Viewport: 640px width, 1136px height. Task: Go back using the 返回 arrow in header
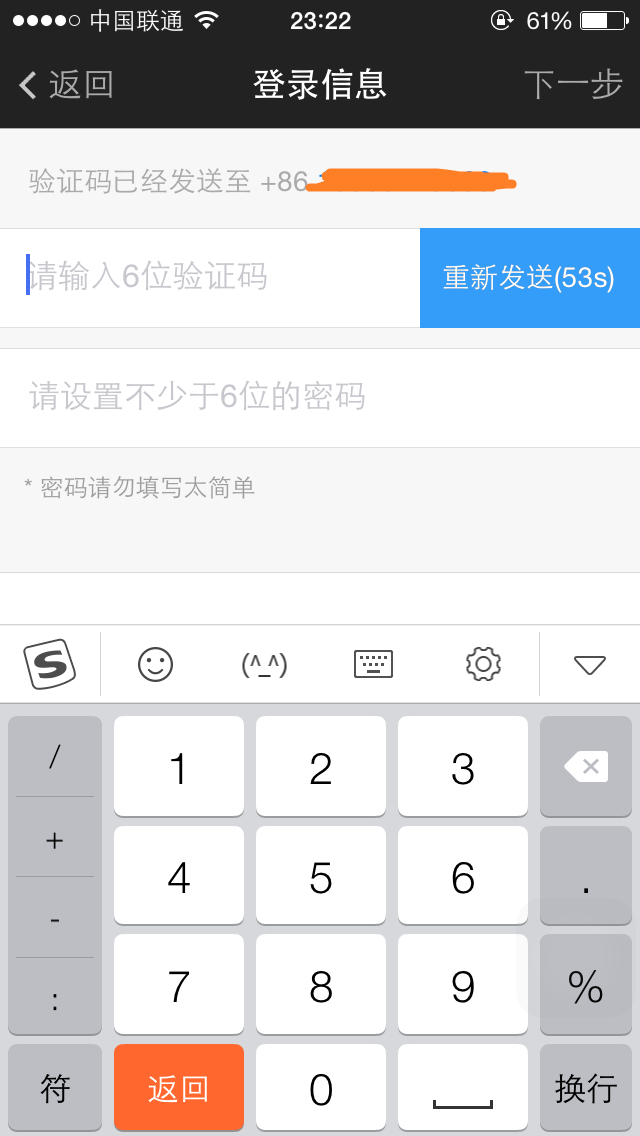point(65,85)
